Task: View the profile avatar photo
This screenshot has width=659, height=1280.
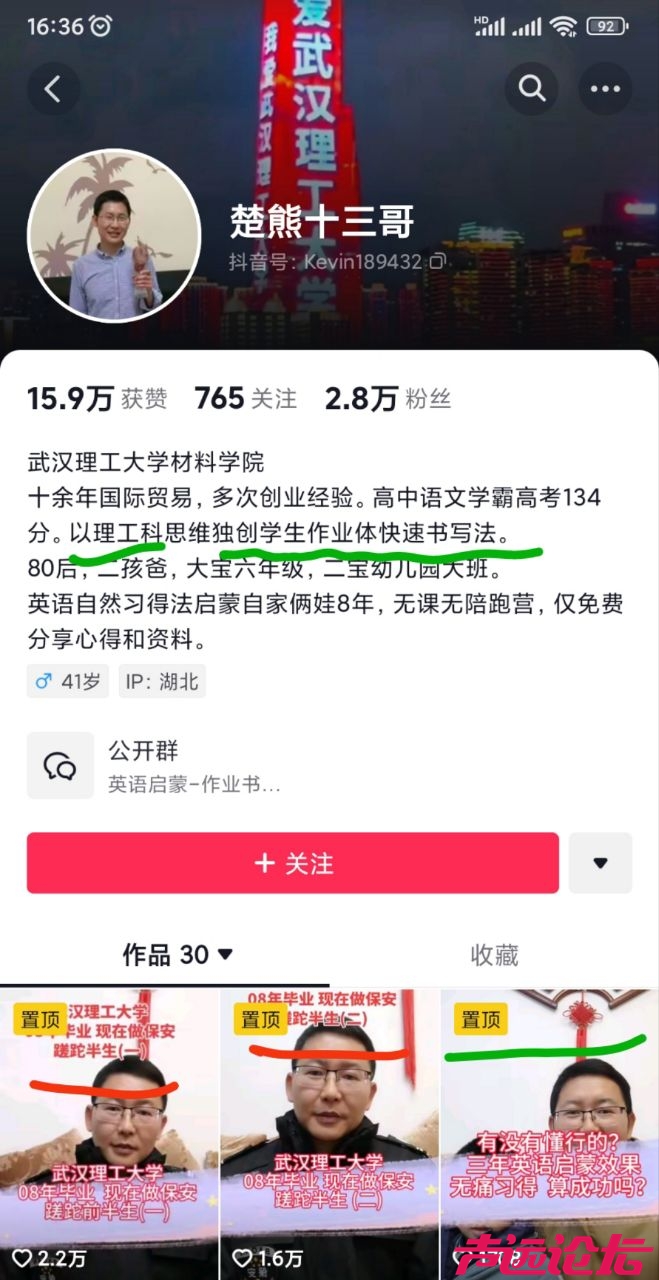Action: tap(113, 236)
